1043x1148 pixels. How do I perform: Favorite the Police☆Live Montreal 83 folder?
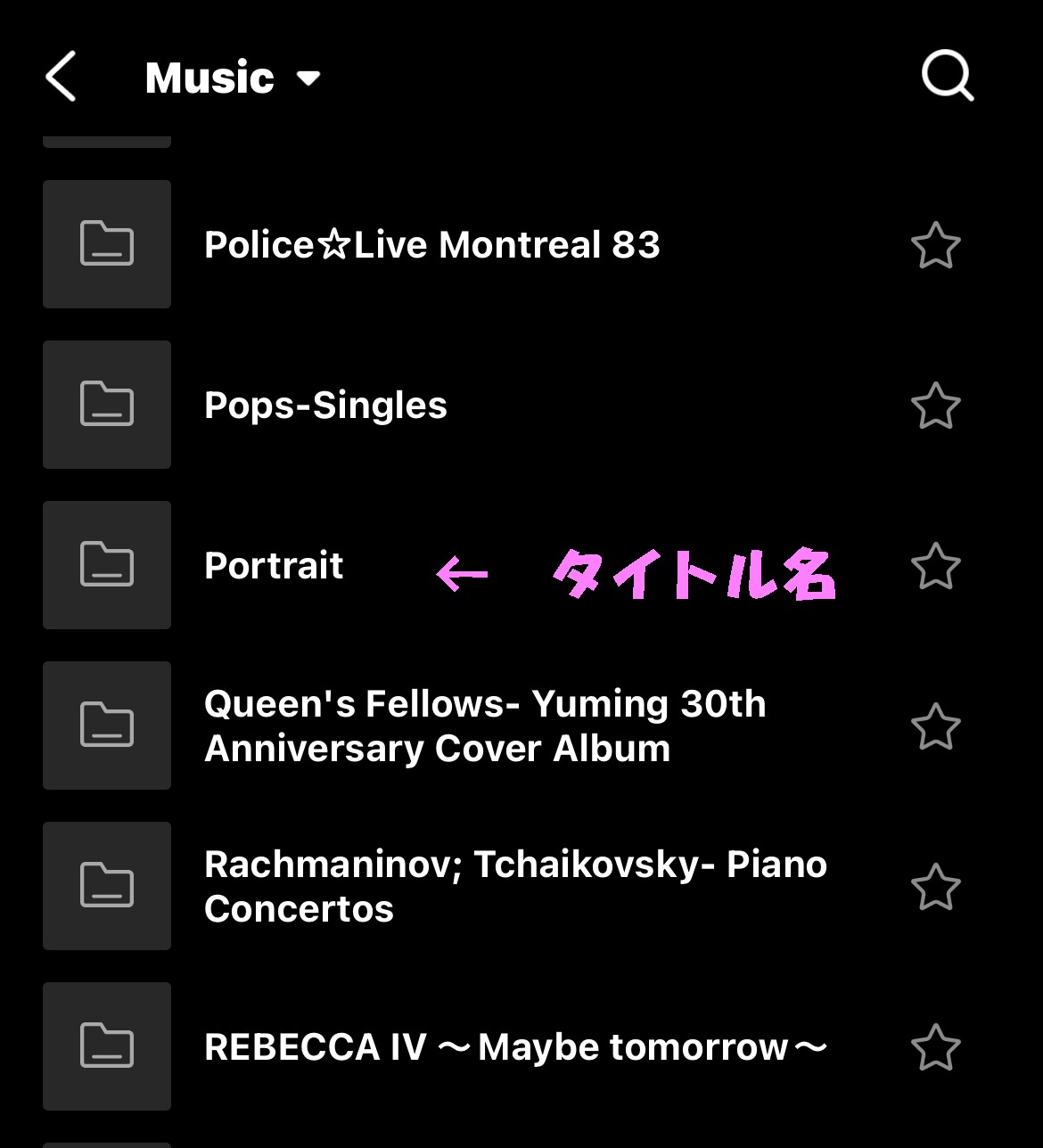(x=935, y=245)
